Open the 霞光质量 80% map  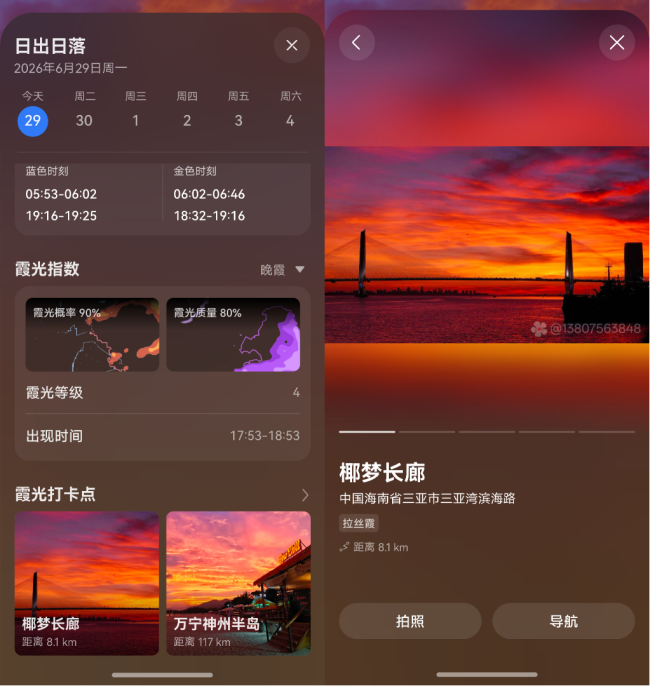tap(232, 334)
